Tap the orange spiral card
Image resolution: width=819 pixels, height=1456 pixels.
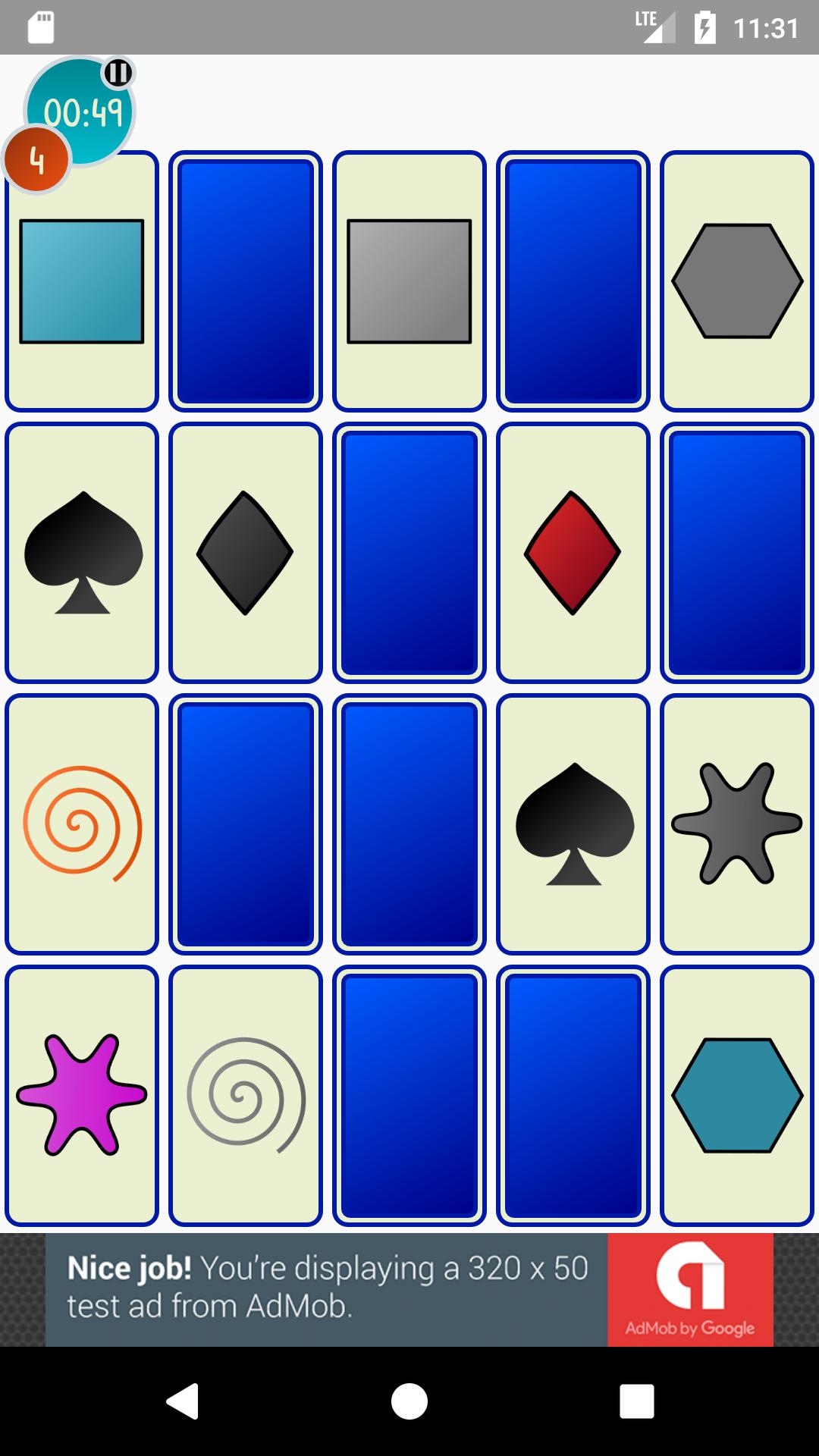82,824
